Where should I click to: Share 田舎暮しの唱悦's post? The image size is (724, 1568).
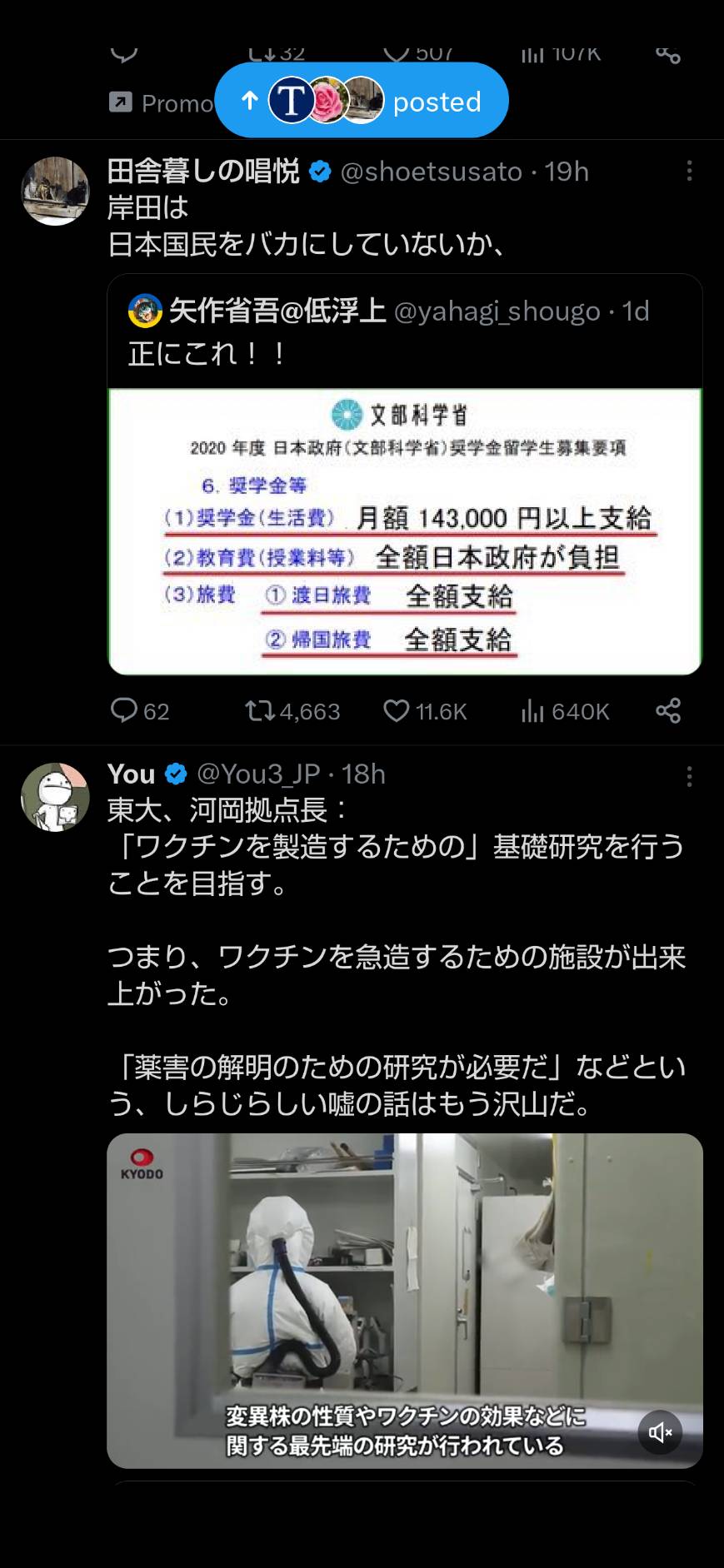668,710
